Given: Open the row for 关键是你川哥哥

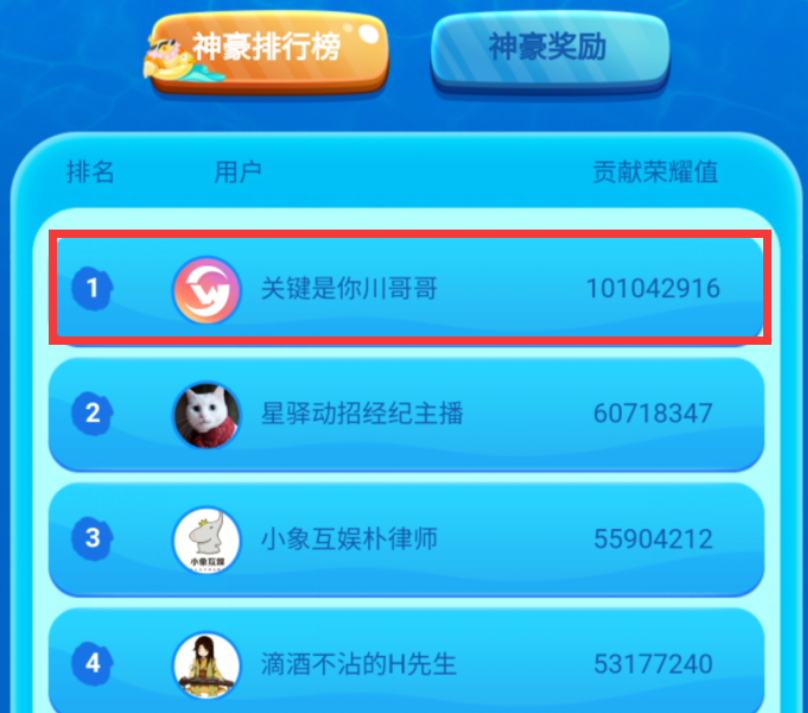Looking at the screenshot, I should [x=409, y=289].
